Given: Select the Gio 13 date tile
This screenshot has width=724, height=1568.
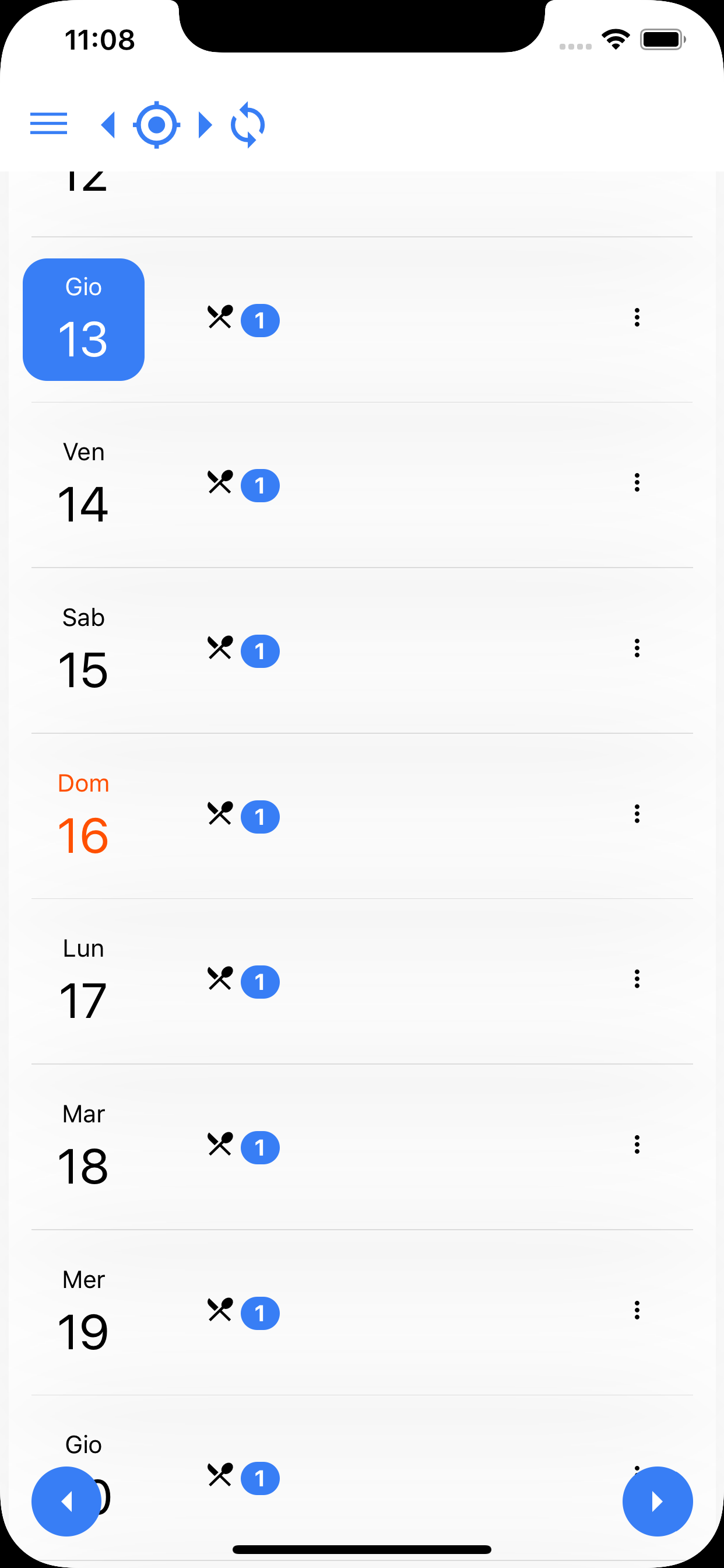Looking at the screenshot, I should [83, 320].
